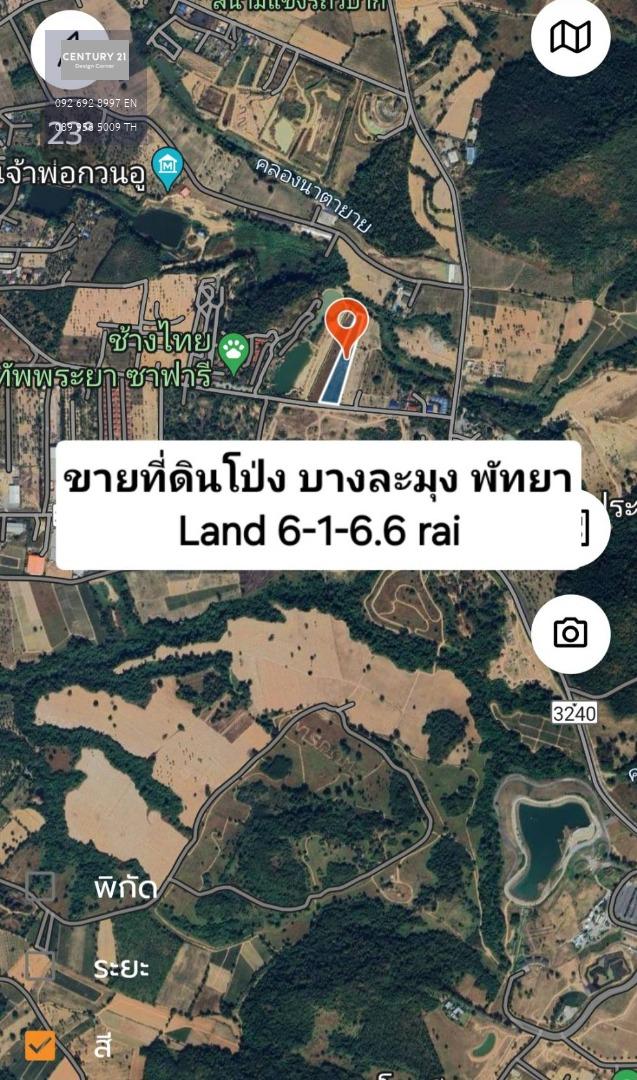Open the ช้างไทย ทัพพระยา ซาฟารี paw marker
This screenshot has height=1080, width=637.
tap(234, 353)
